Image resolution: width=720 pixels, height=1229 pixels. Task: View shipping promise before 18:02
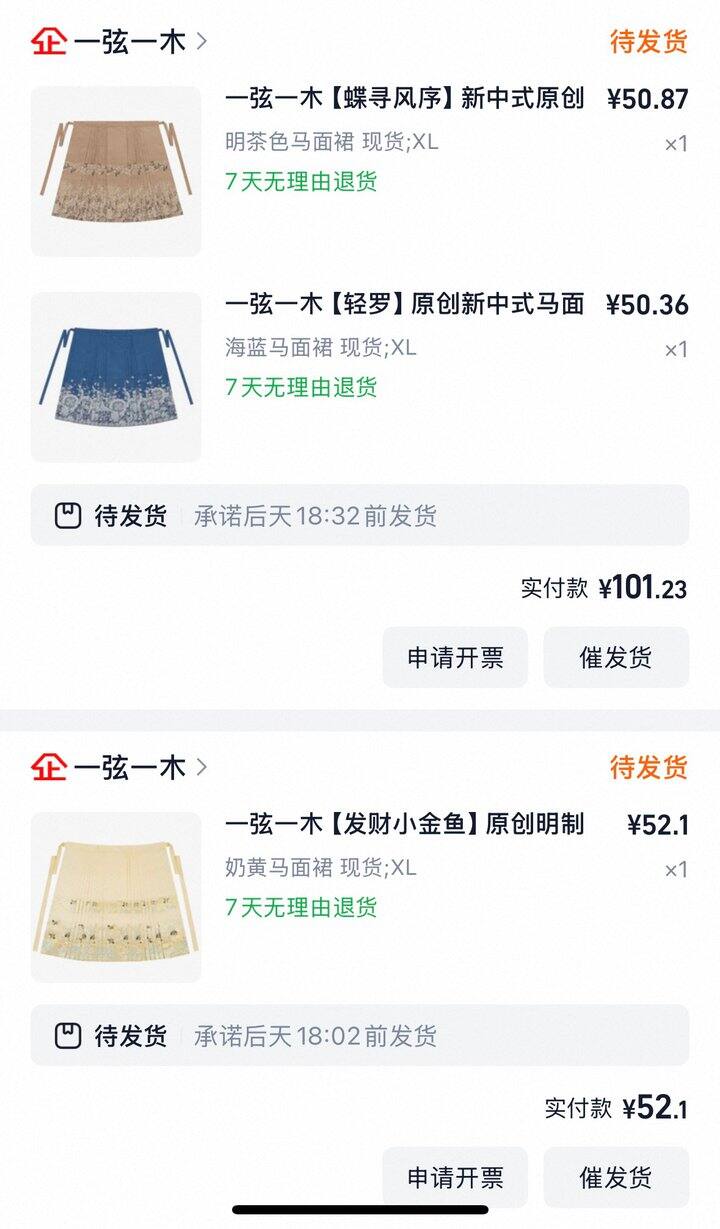coord(360,1035)
